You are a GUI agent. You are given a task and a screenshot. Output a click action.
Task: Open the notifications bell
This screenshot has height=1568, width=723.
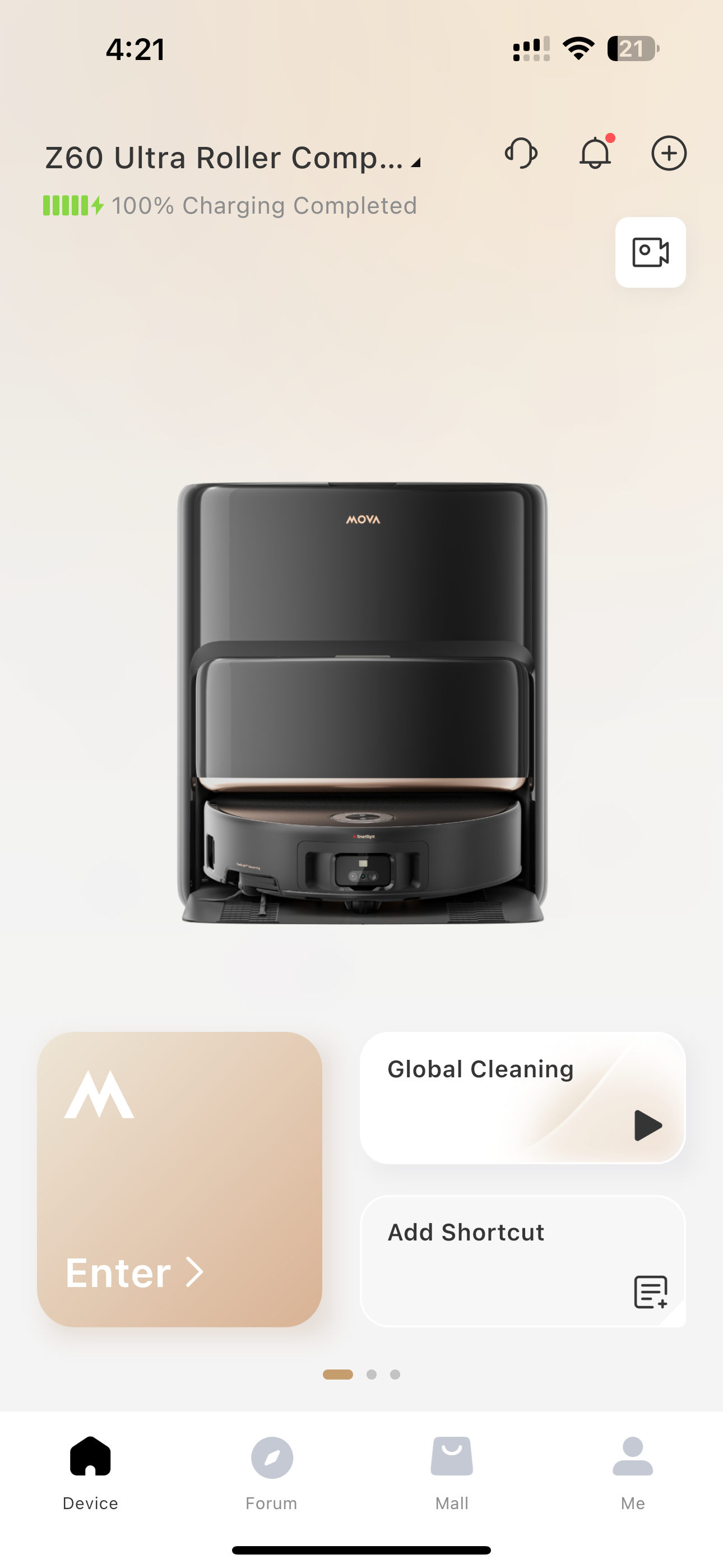pos(595,154)
